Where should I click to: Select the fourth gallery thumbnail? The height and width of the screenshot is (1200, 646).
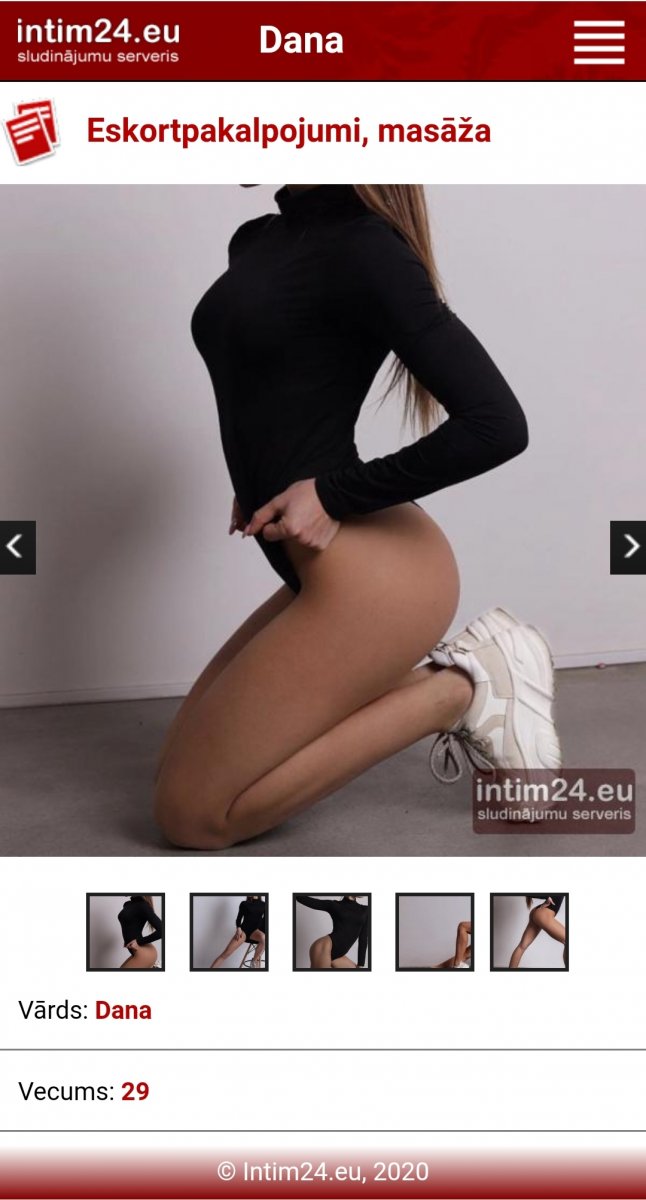click(435, 932)
